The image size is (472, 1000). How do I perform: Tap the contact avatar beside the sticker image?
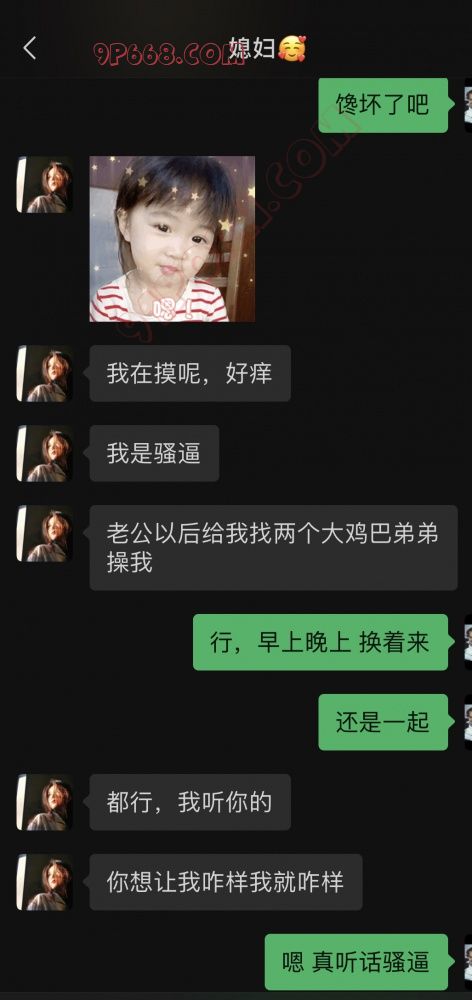pyautogui.click(x=44, y=184)
